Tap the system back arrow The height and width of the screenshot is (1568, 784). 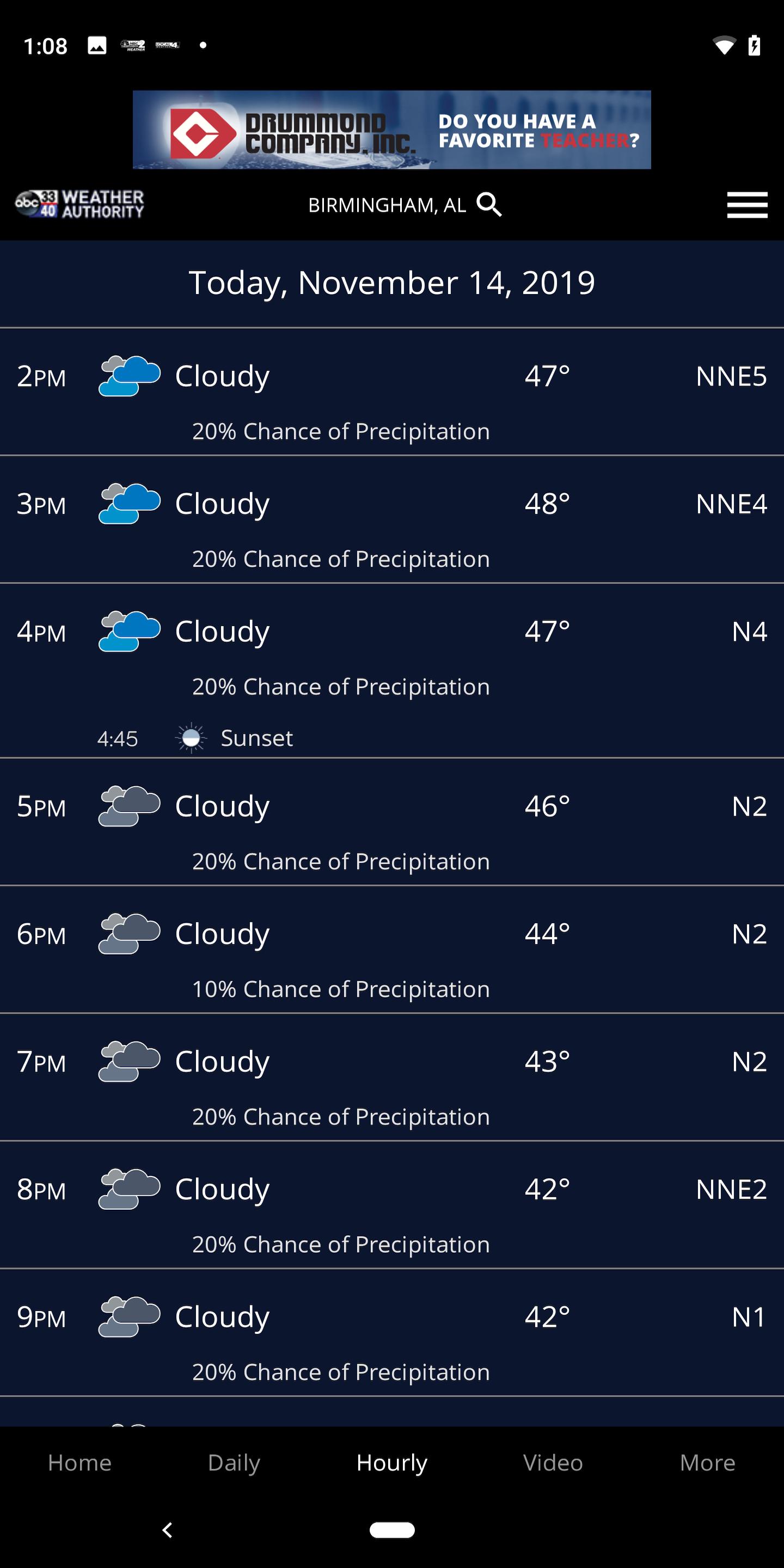(x=167, y=1530)
